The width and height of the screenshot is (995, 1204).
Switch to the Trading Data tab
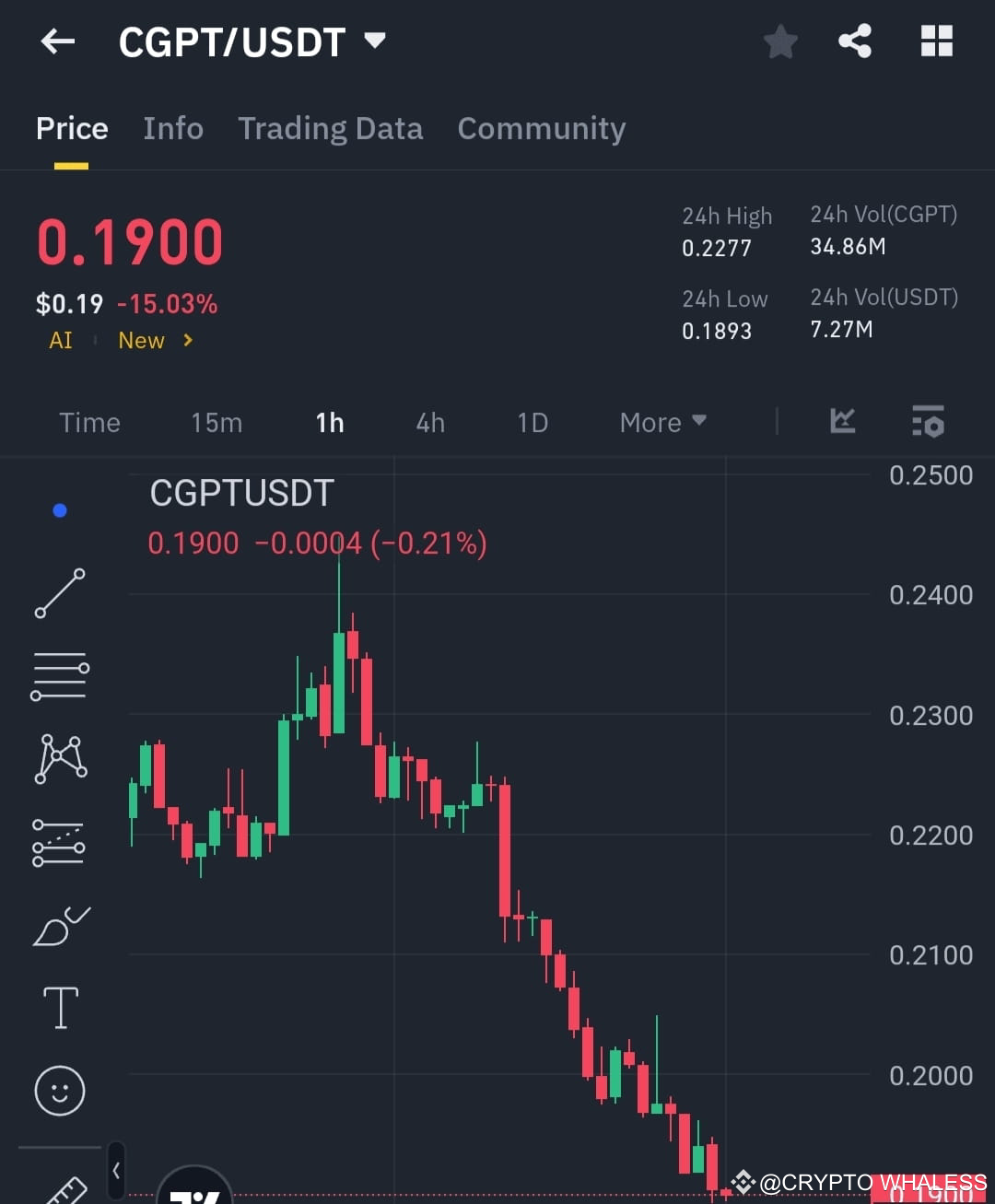(x=330, y=129)
